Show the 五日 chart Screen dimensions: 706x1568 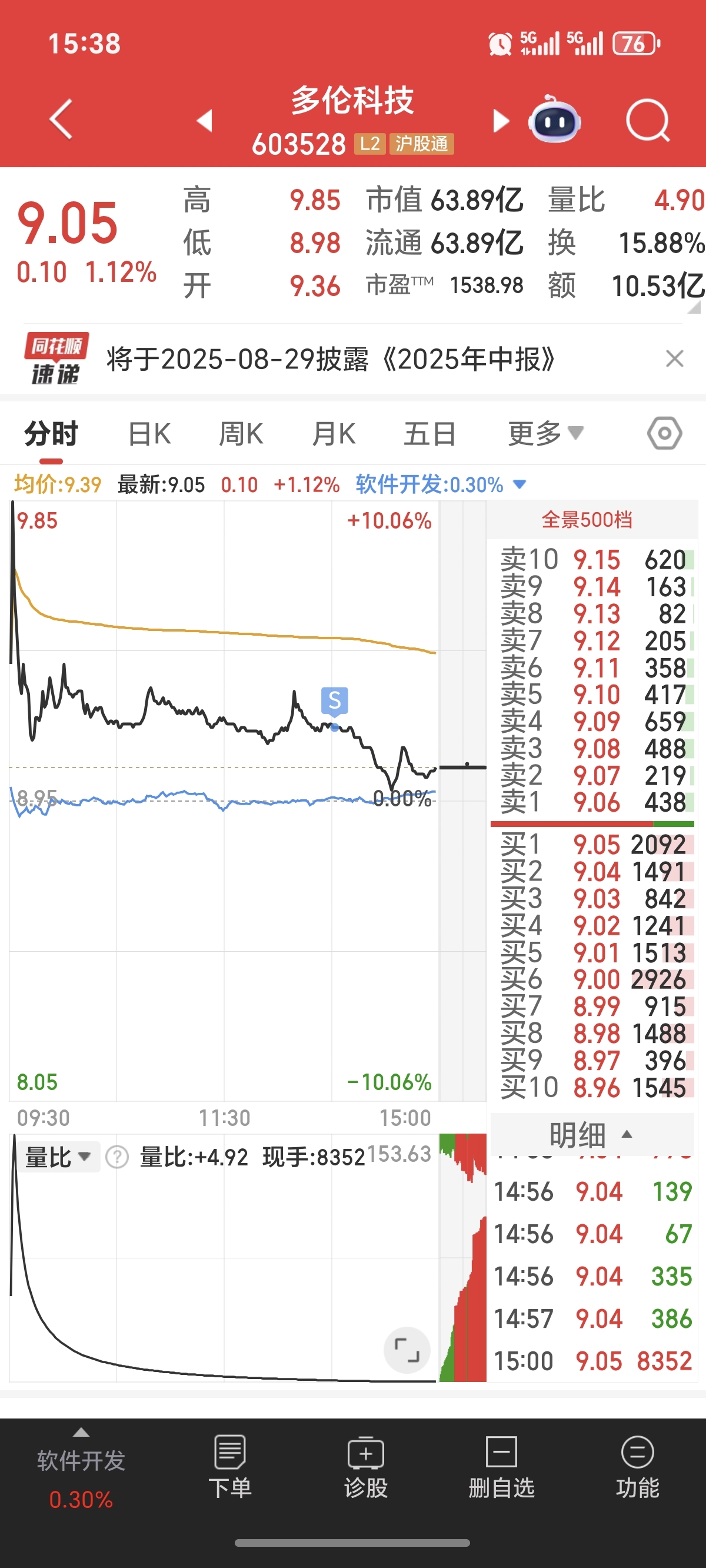[429, 434]
